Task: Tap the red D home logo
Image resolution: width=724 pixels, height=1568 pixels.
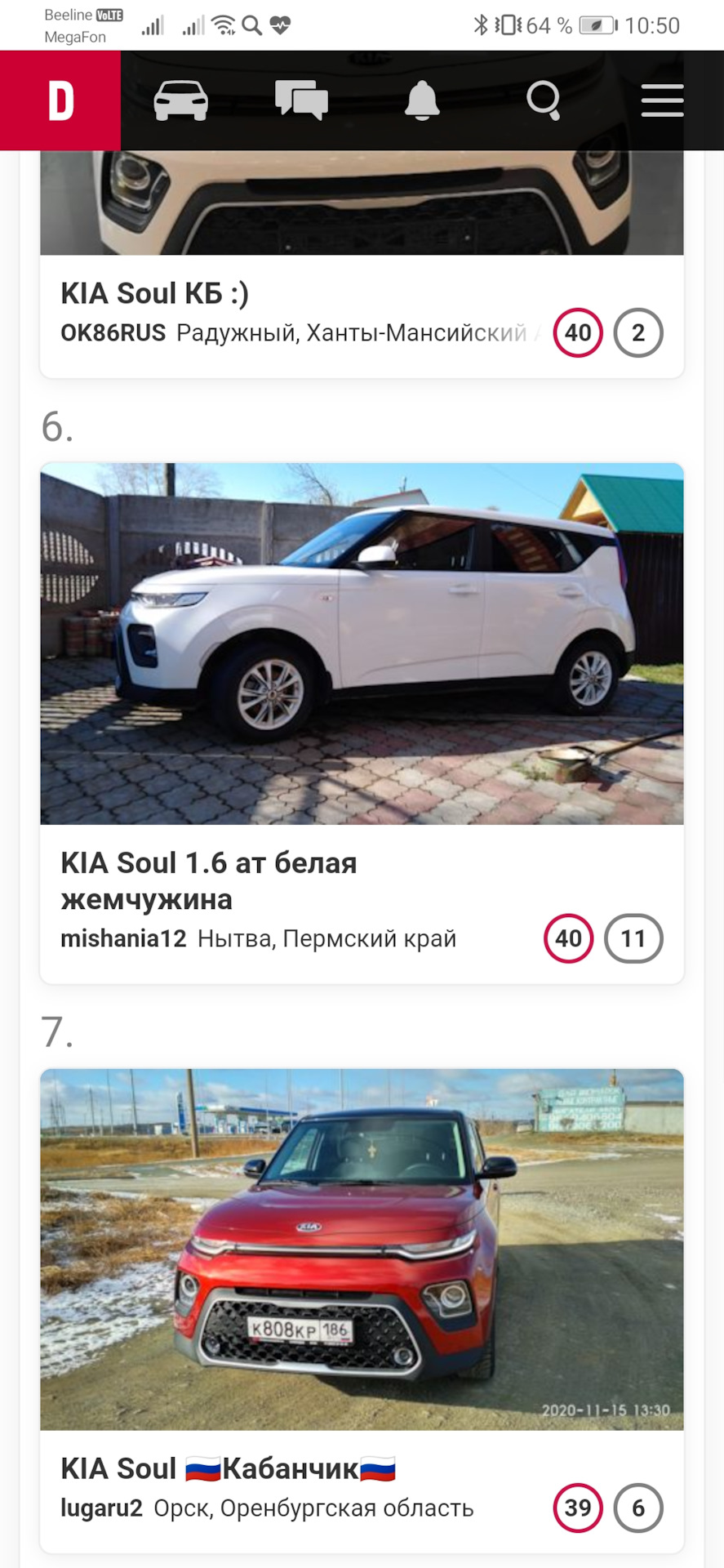Action: click(60, 100)
